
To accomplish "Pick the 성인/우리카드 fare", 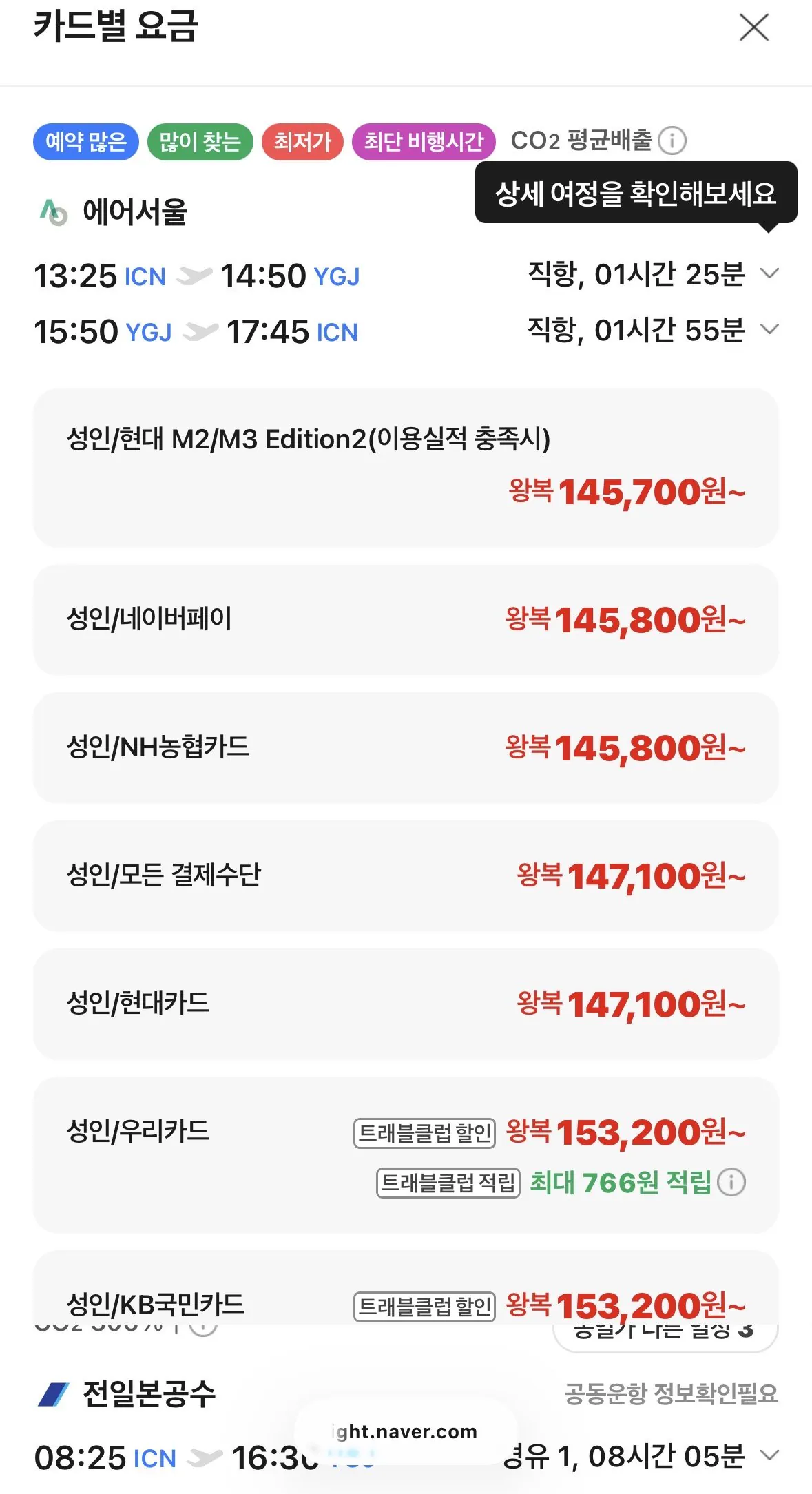I will click(406, 1155).
